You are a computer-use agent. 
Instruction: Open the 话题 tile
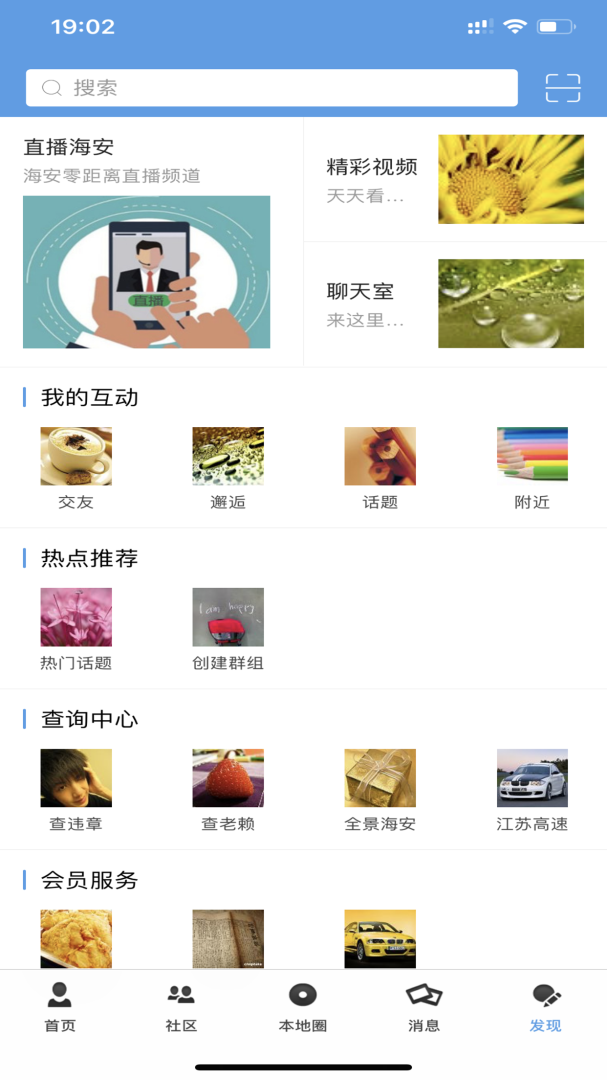point(380,468)
